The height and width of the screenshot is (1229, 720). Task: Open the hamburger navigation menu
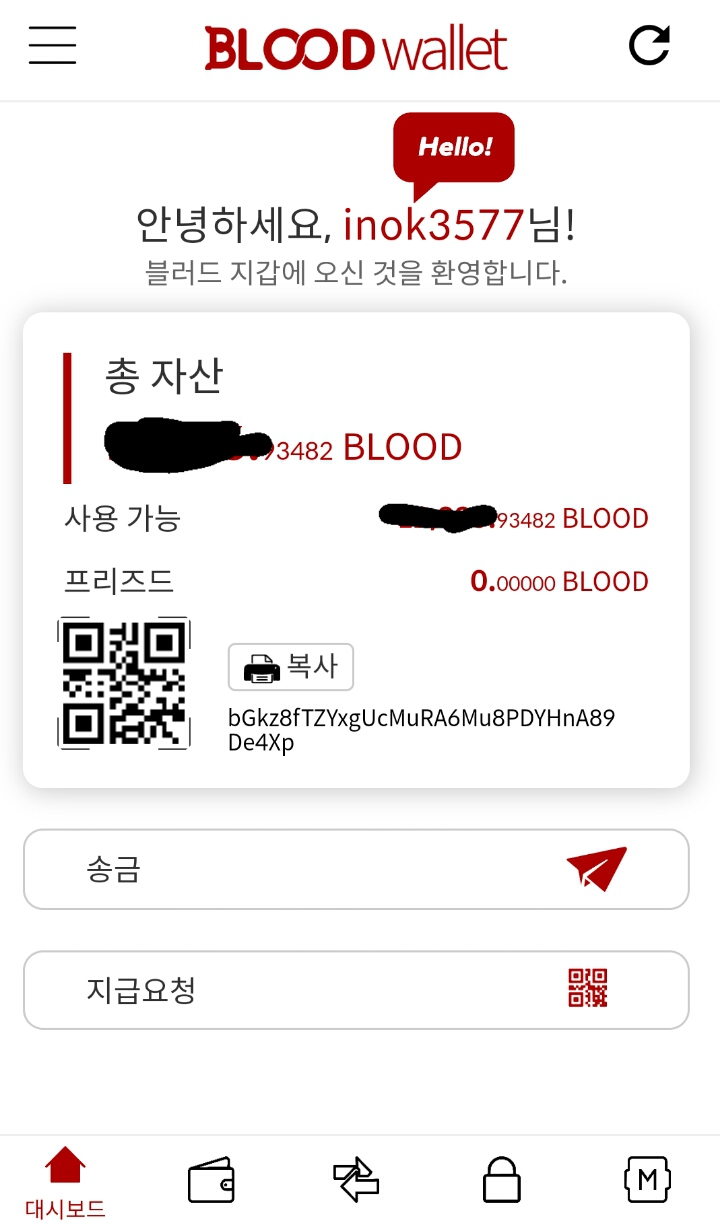[51, 46]
